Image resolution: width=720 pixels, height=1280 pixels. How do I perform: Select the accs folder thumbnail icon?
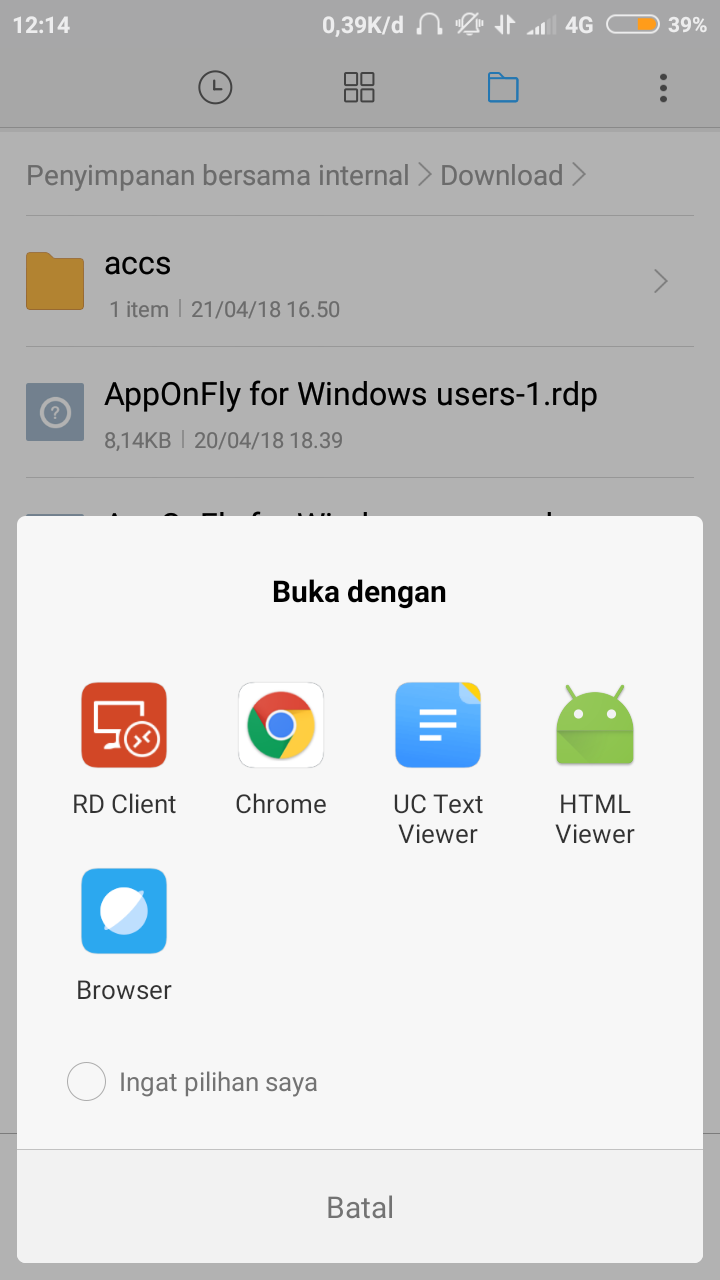(x=55, y=281)
